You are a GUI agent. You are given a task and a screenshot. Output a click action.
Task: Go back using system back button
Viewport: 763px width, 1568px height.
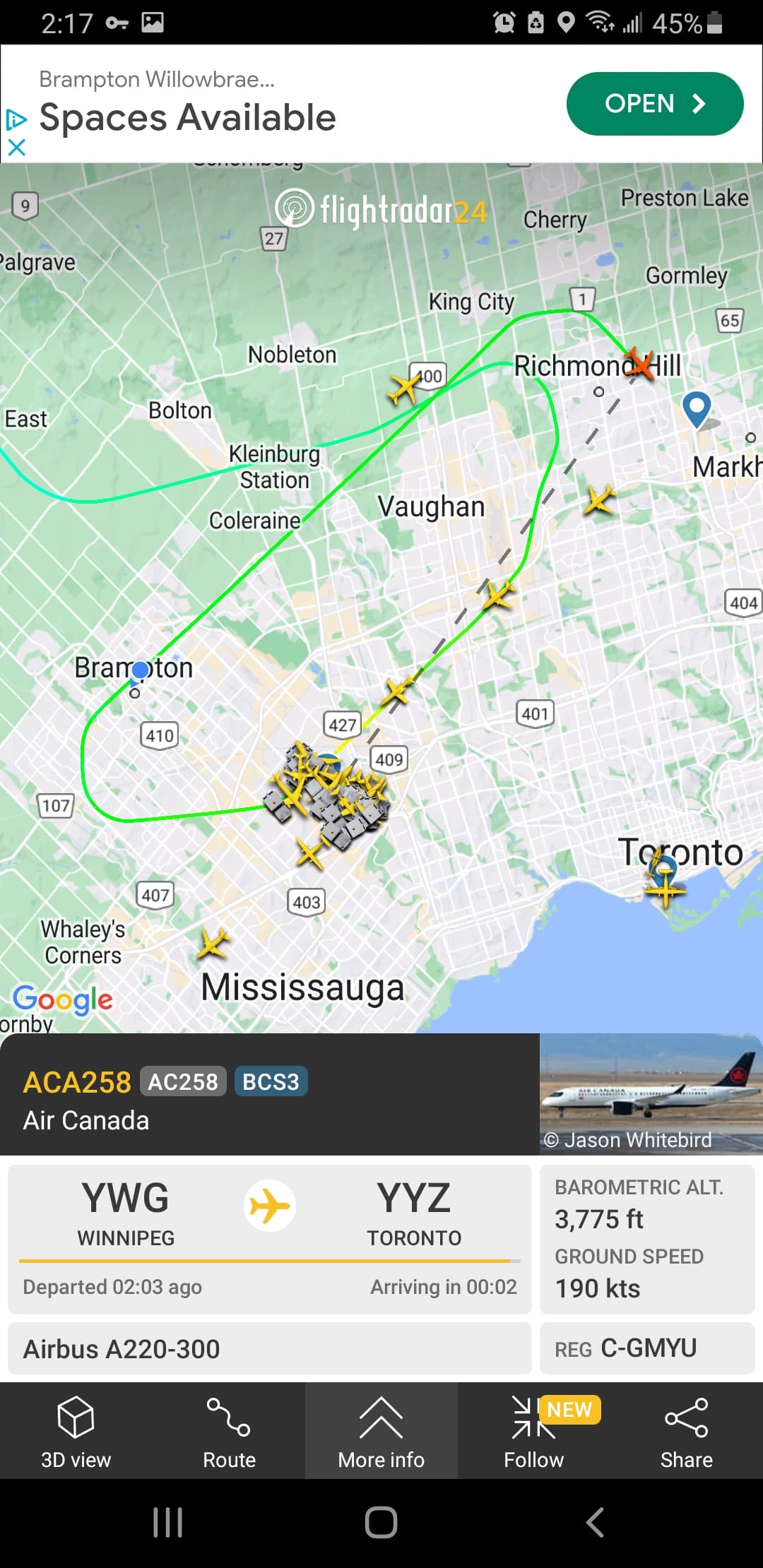pos(595,1522)
